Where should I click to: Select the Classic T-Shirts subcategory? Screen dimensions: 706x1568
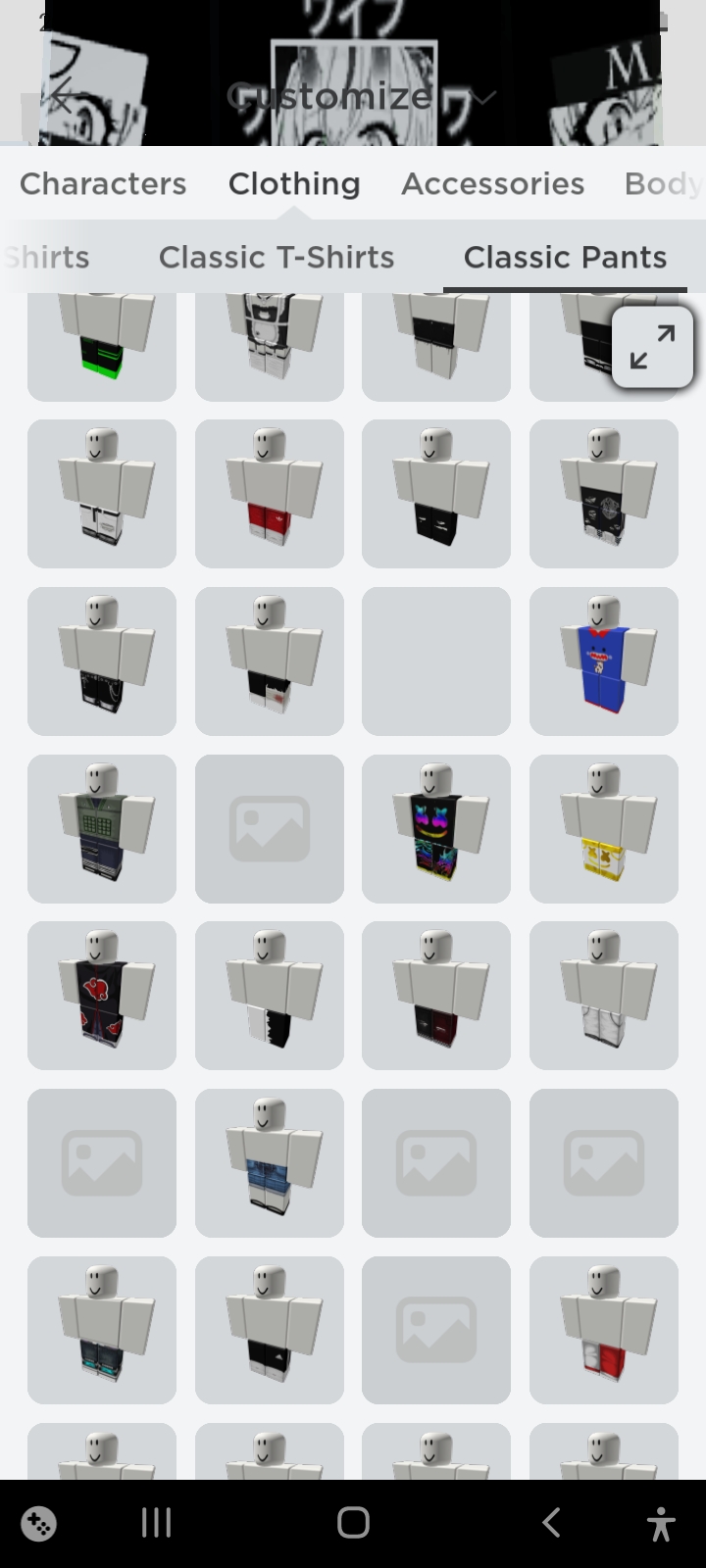277,257
